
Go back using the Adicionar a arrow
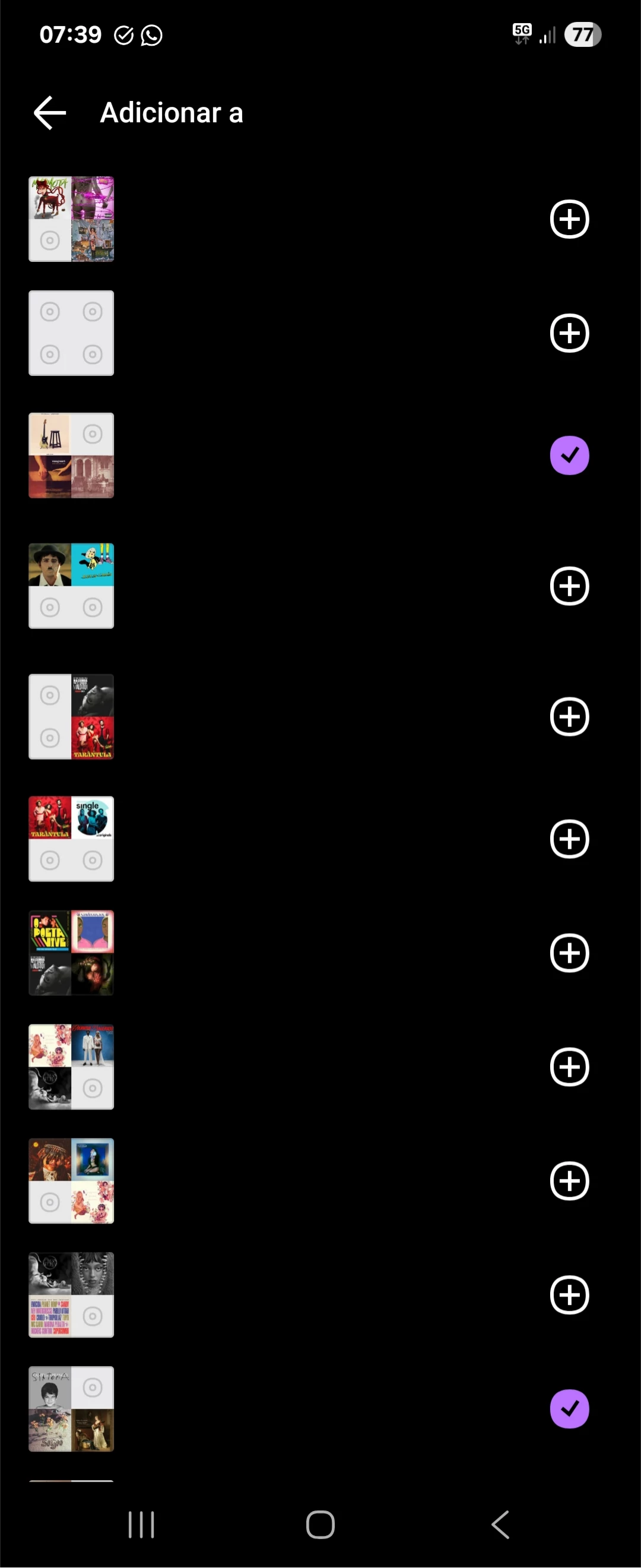click(50, 113)
